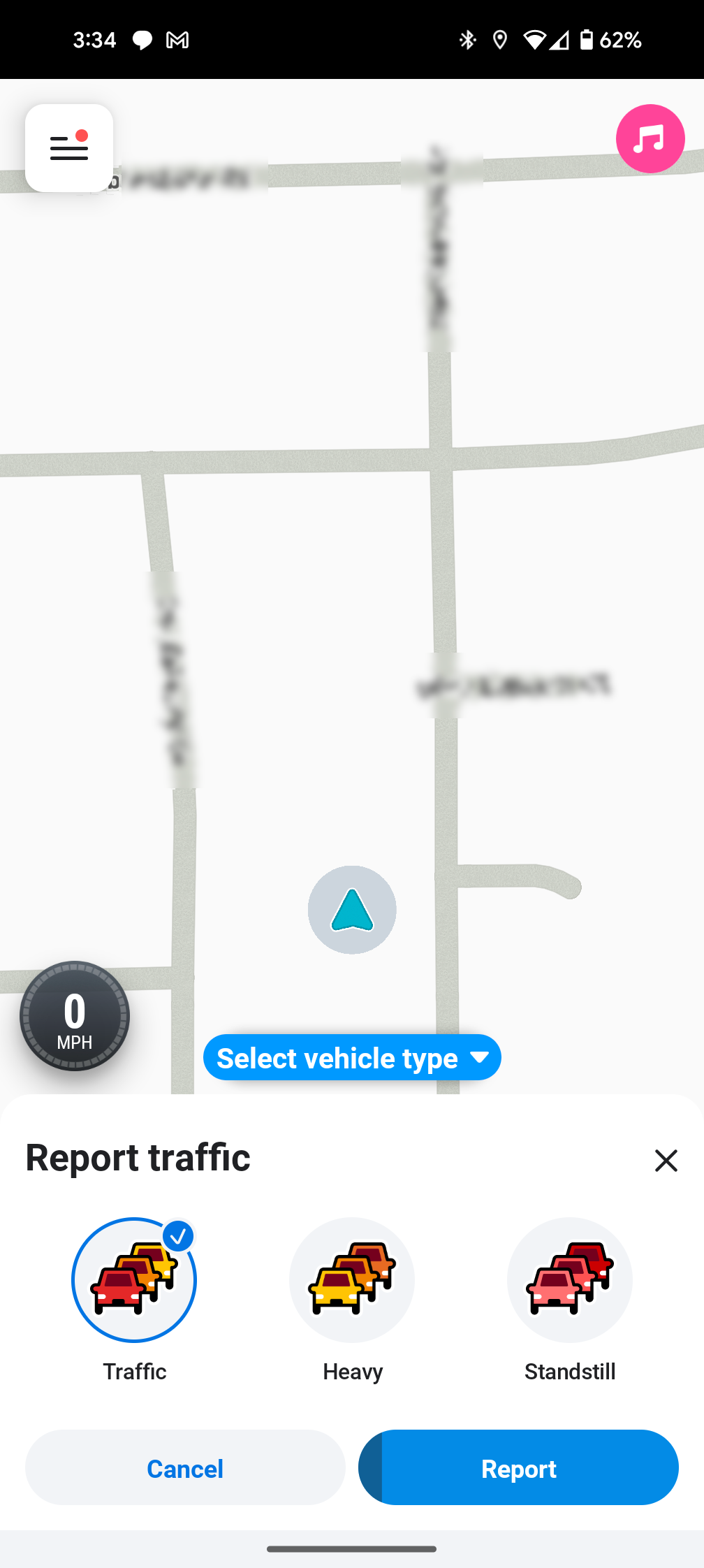
Task: Open the hamburger menu
Action: tap(69, 148)
